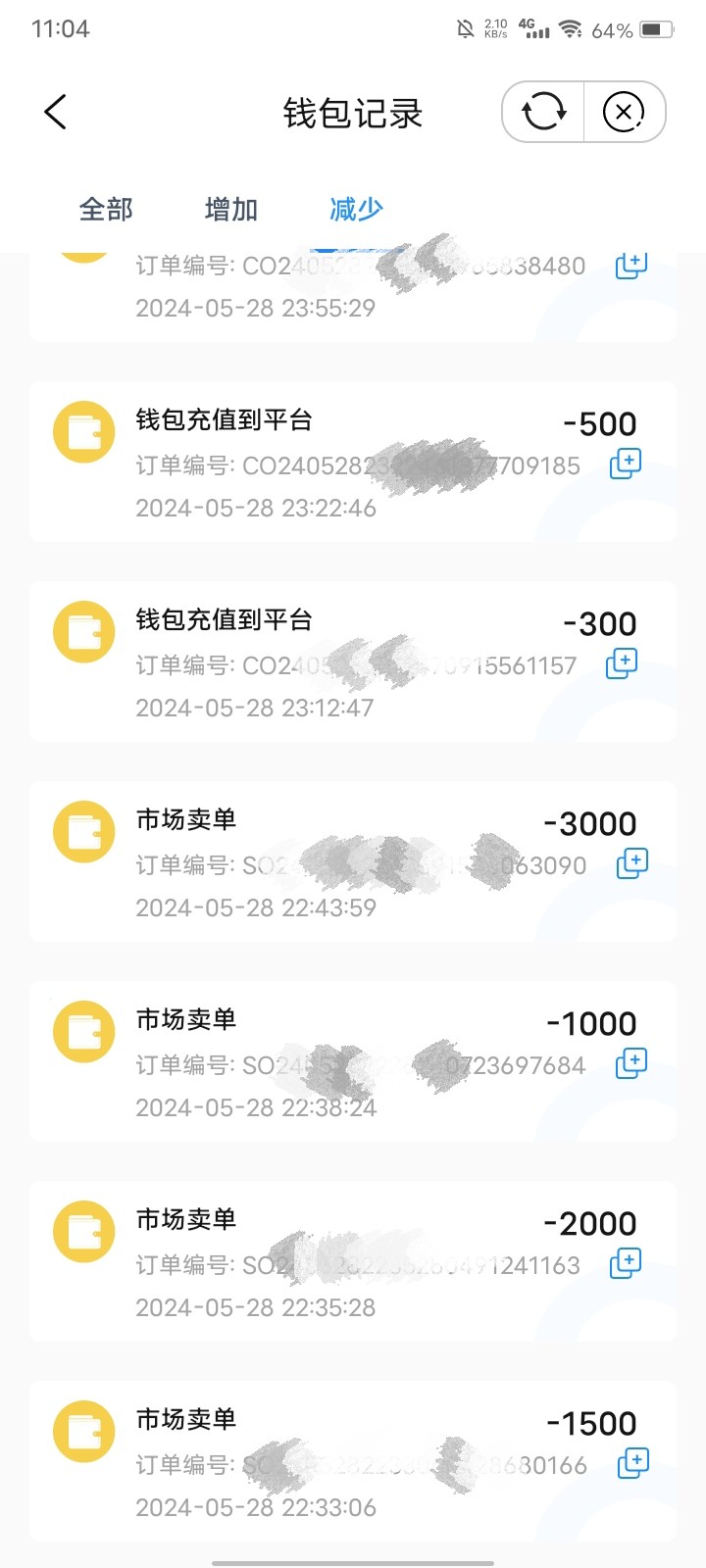Copy order number of the -1500 record

click(x=633, y=1463)
